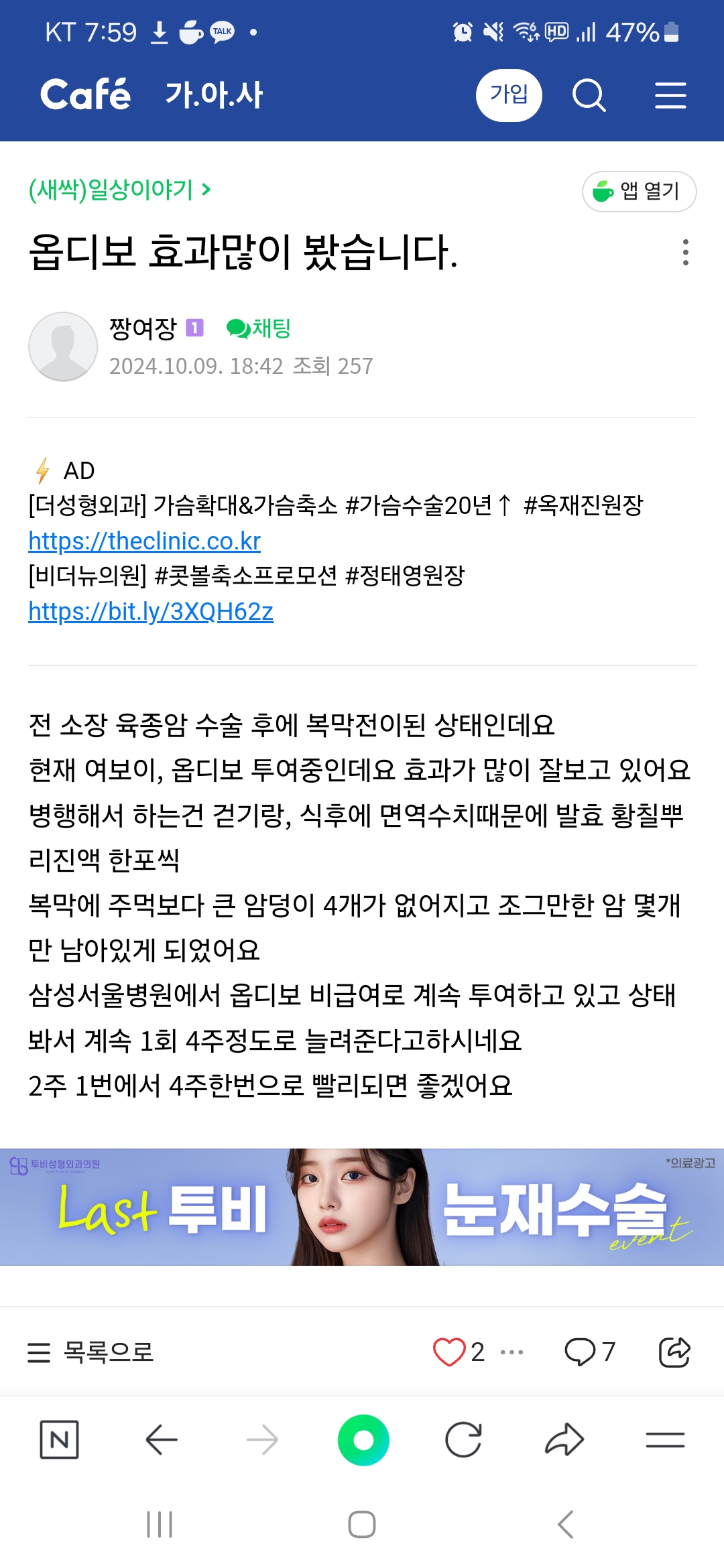
Task: Share the post via share icon
Action: coord(674,1352)
